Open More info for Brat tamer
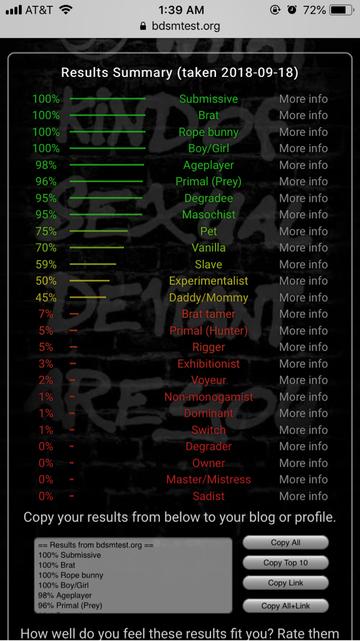 (303, 314)
